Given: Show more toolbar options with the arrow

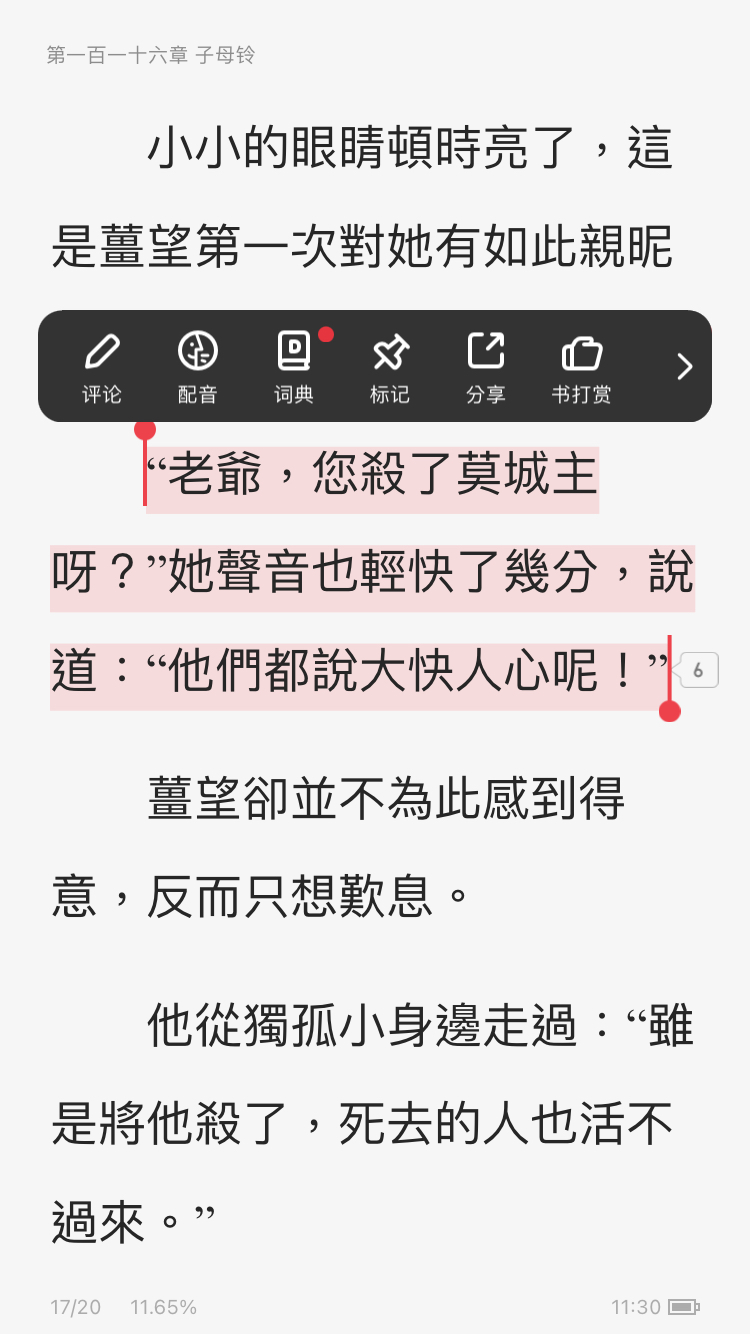Looking at the screenshot, I should pyautogui.click(x=684, y=367).
